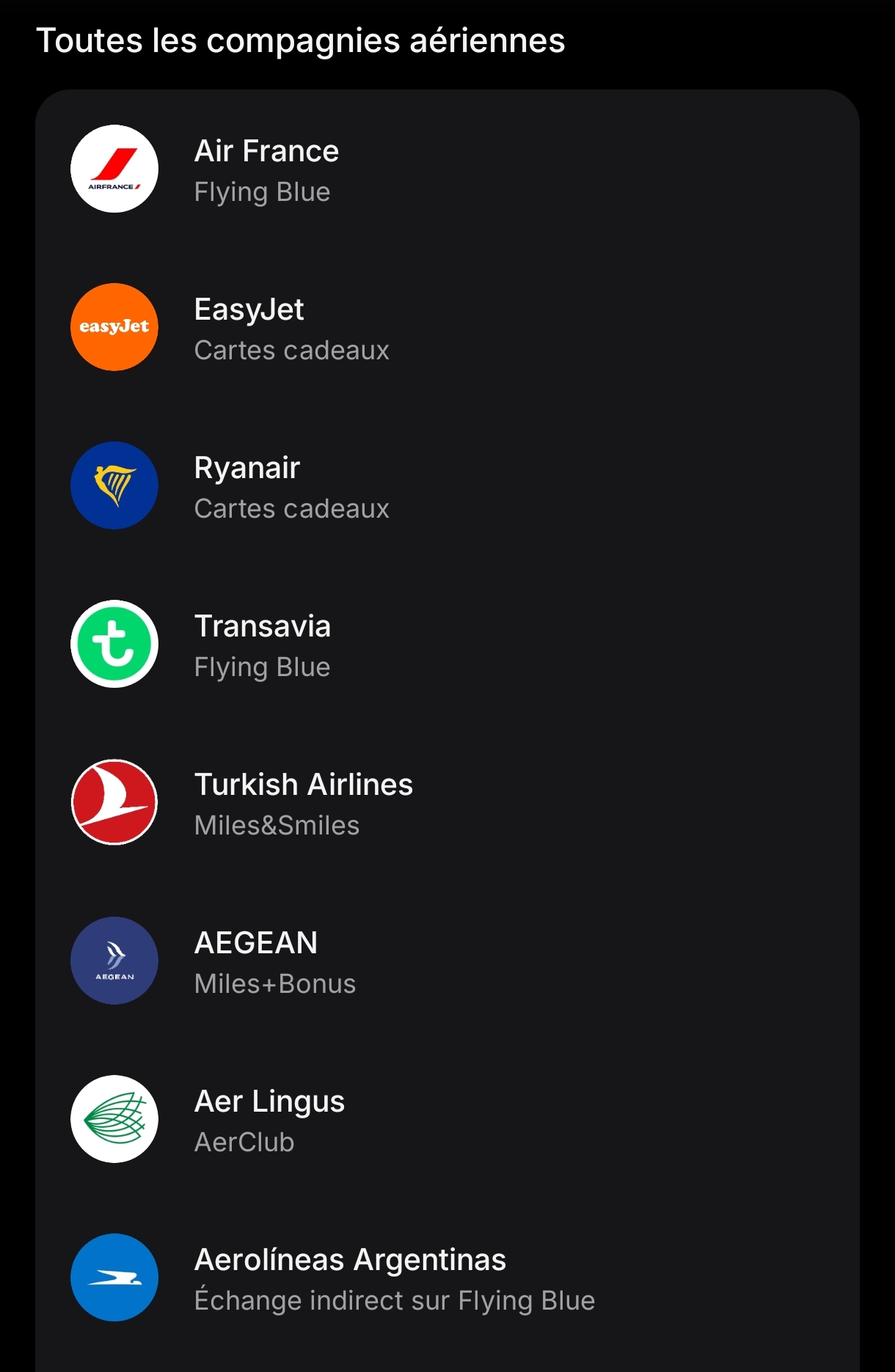Open the Ryanair Cartes cadeaux row

click(446, 486)
